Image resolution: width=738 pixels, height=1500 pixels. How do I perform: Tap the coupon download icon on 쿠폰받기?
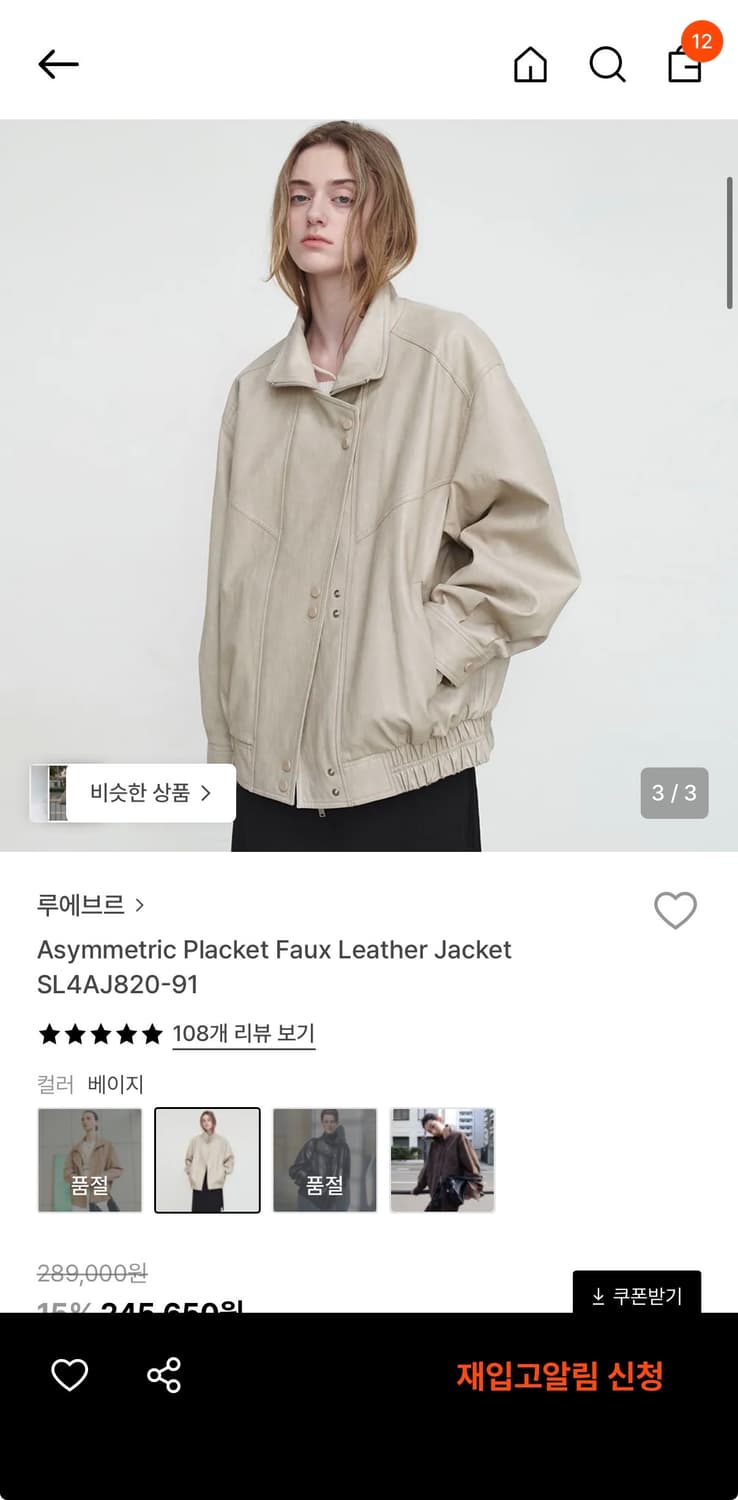pyautogui.click(x=596, y=1297)
